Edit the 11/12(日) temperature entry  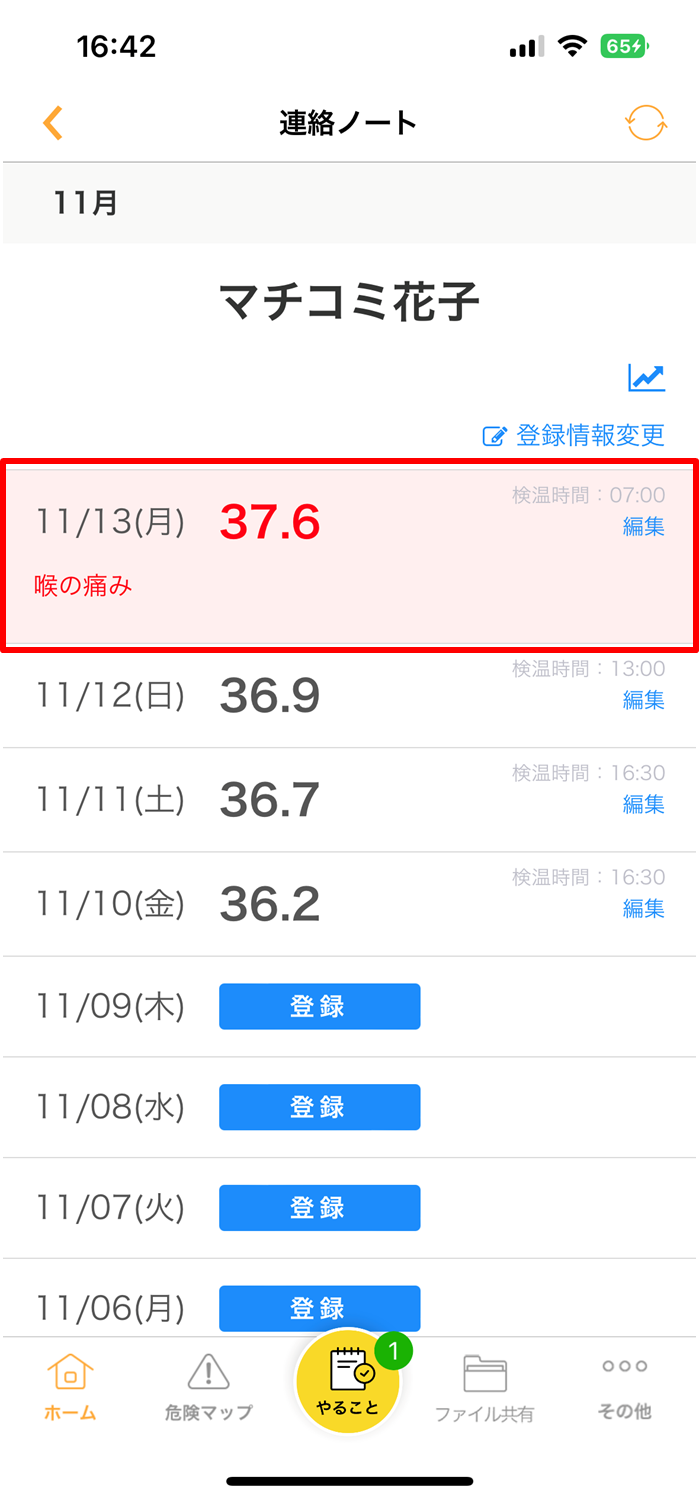tap(644, 700)
